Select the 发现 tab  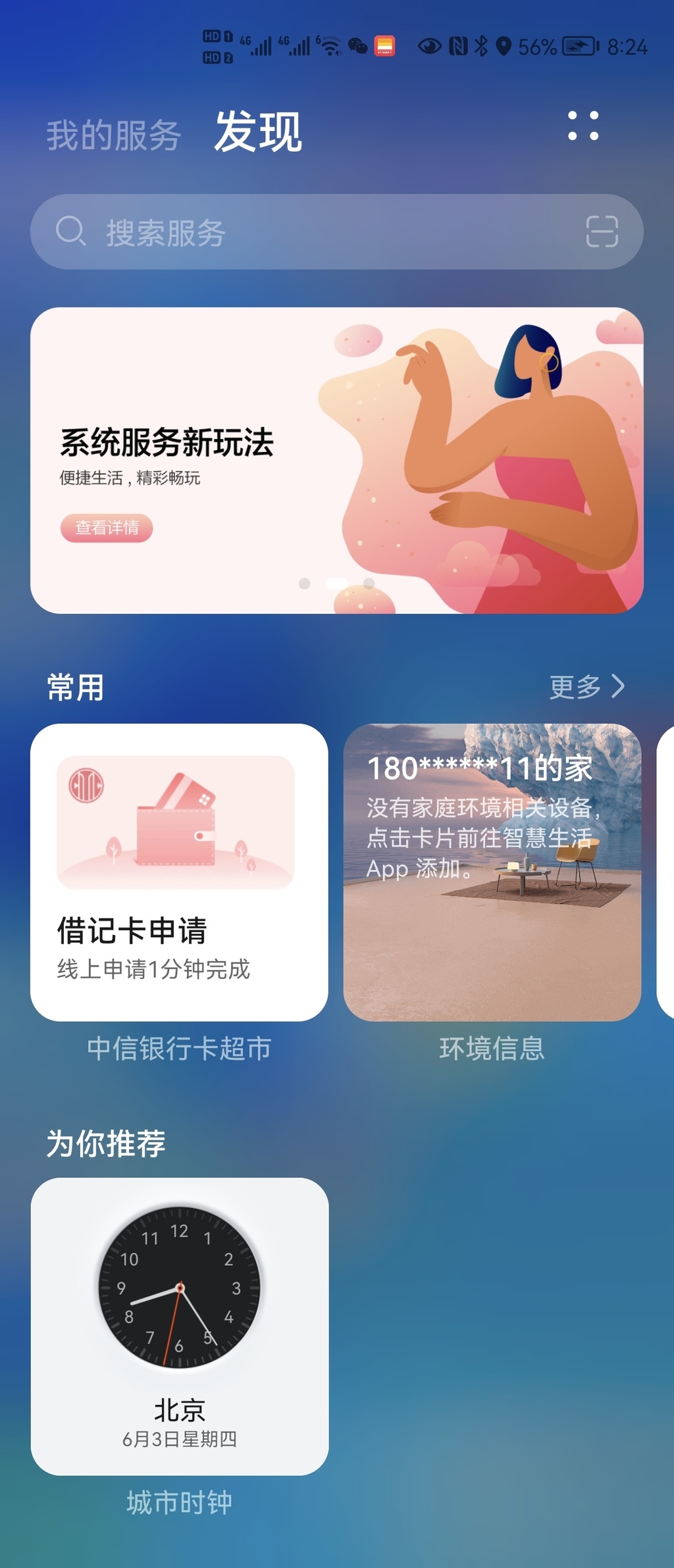pyautogui.click(x=258, y=132)
